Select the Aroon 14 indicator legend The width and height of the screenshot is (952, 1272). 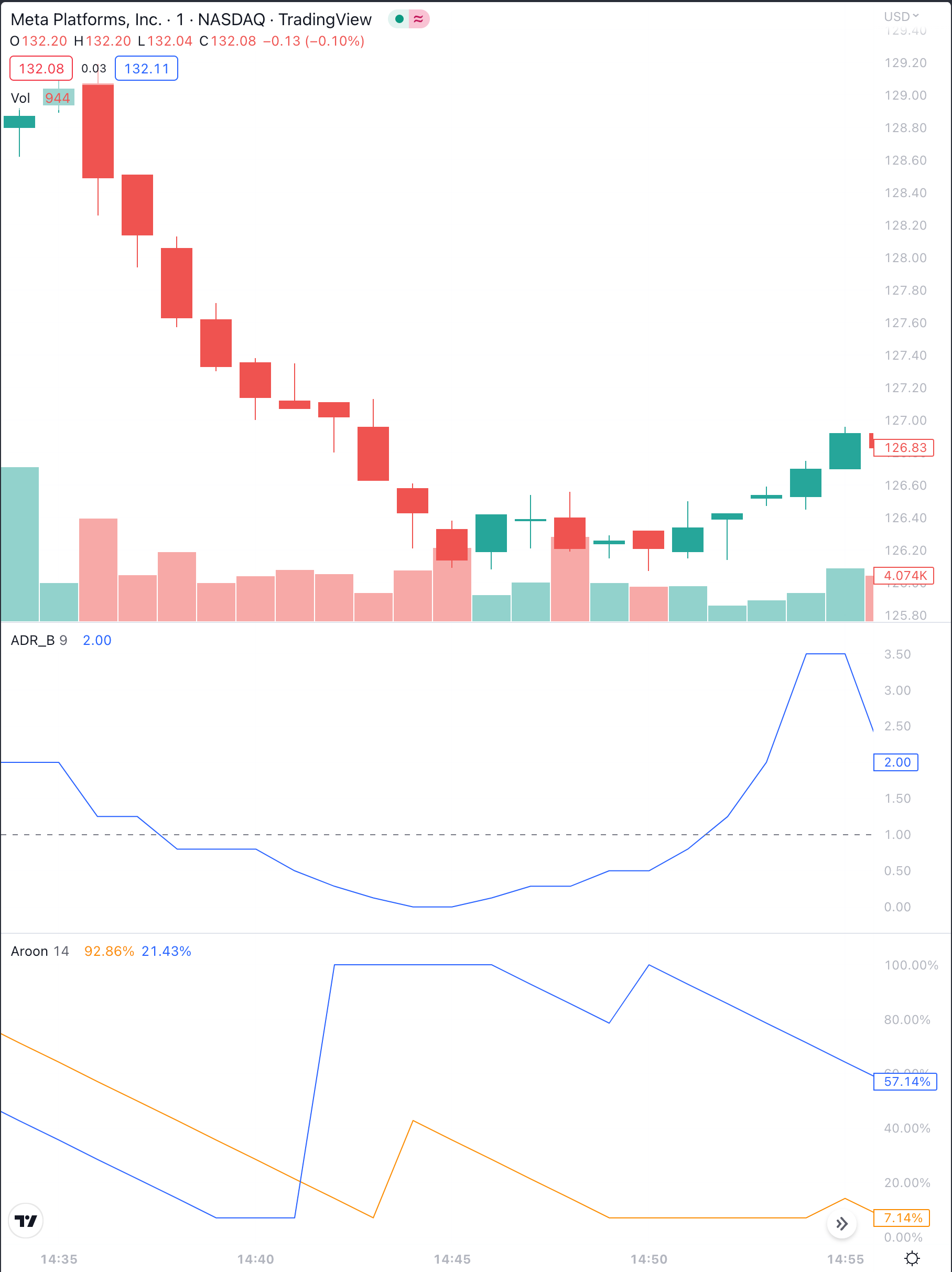(40, 951)
